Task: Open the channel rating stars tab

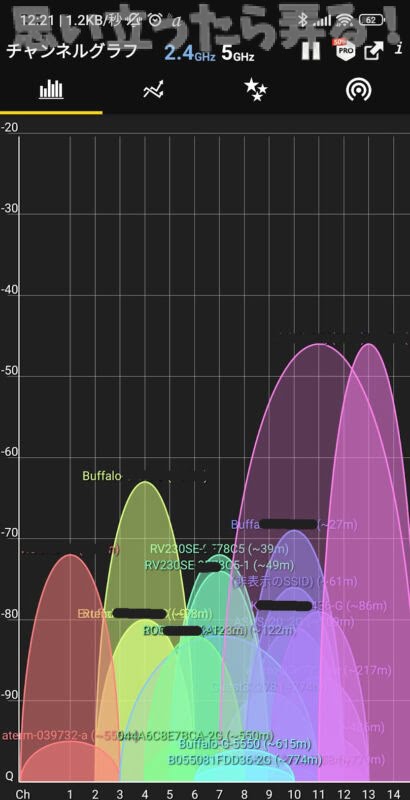Action: click(x=256, y=90)
